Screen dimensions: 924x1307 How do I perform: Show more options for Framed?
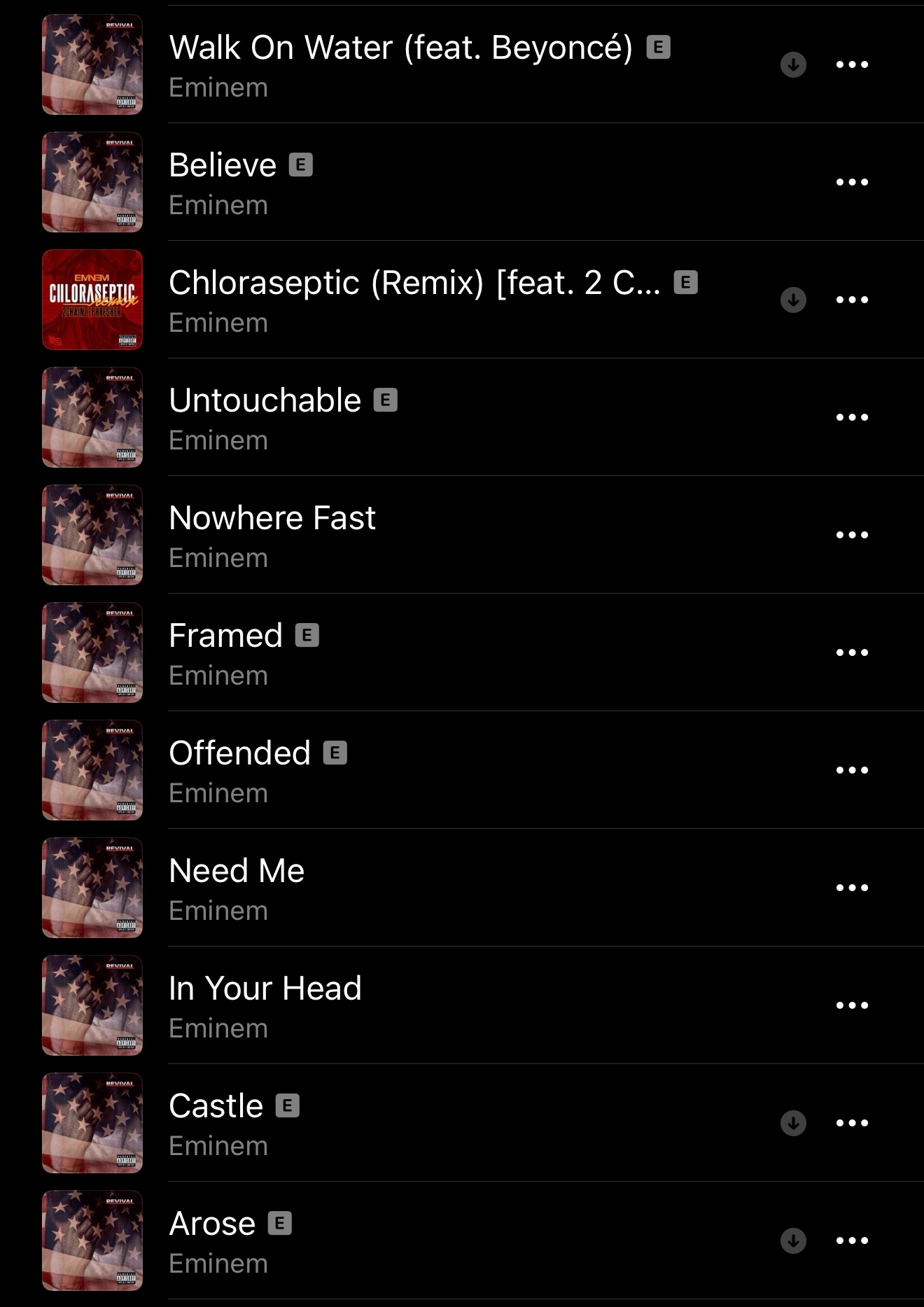852,652
